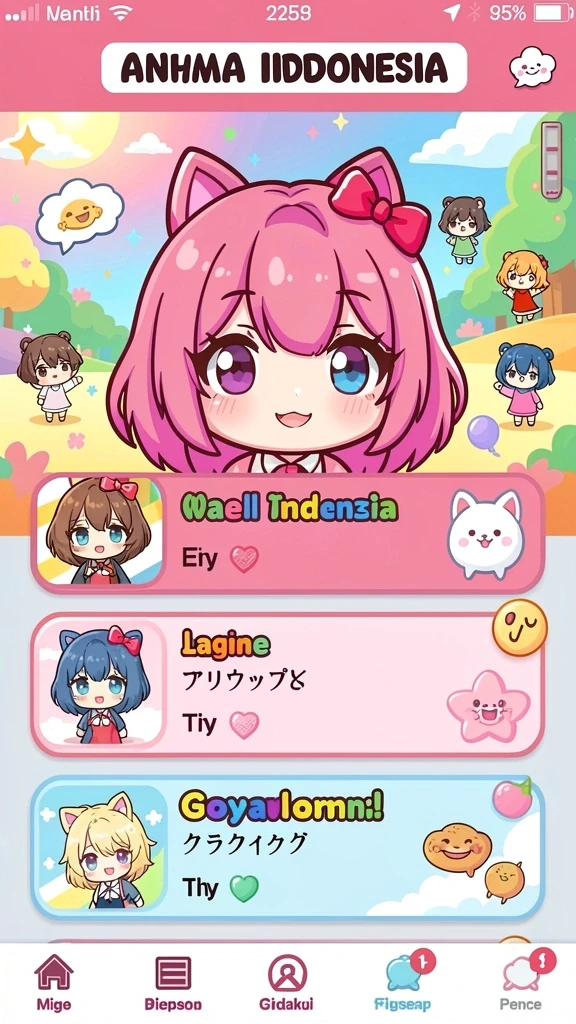
Task: Open the Gidakui profile tab
Action: point(287,983)
